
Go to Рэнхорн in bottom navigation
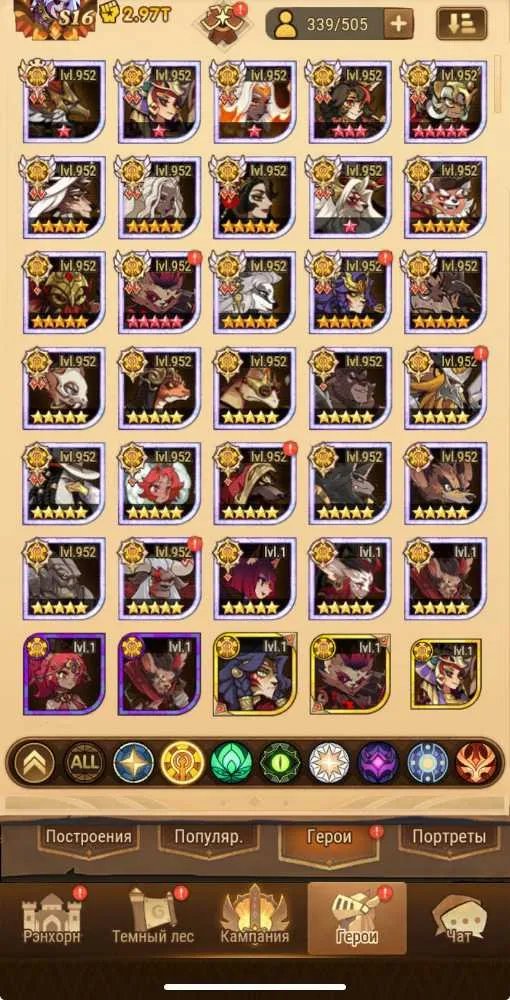52,918
